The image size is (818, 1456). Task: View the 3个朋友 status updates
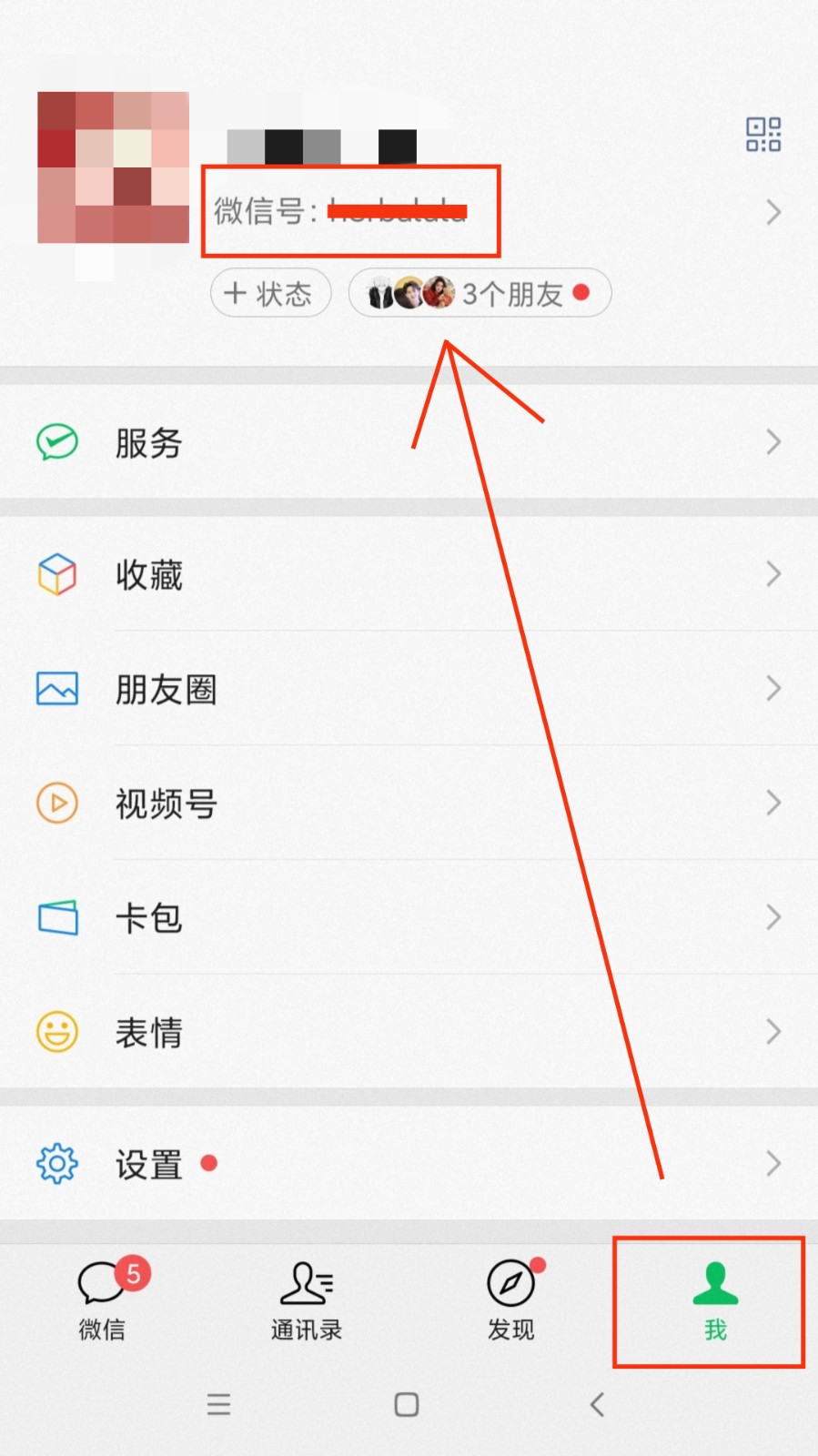(480, 293)
